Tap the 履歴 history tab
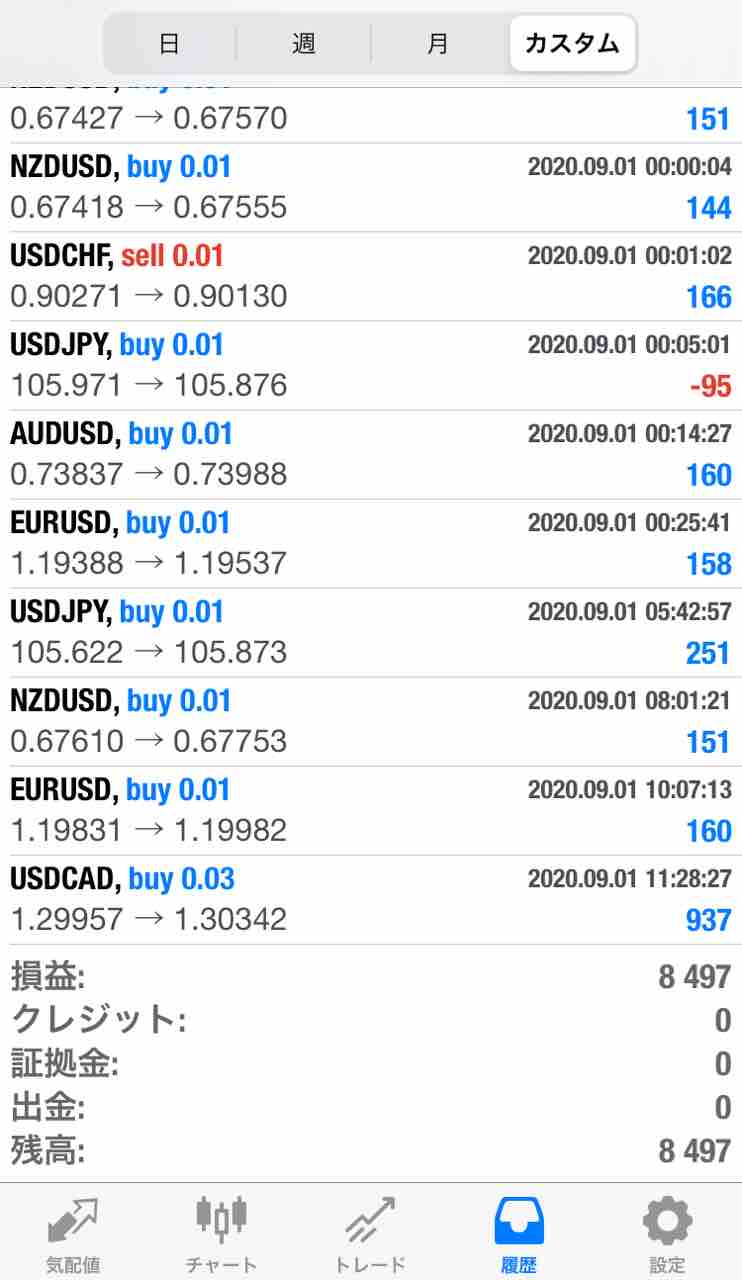The height and width of the screenshot is (1280, 742). click(x=519, y=1233)
